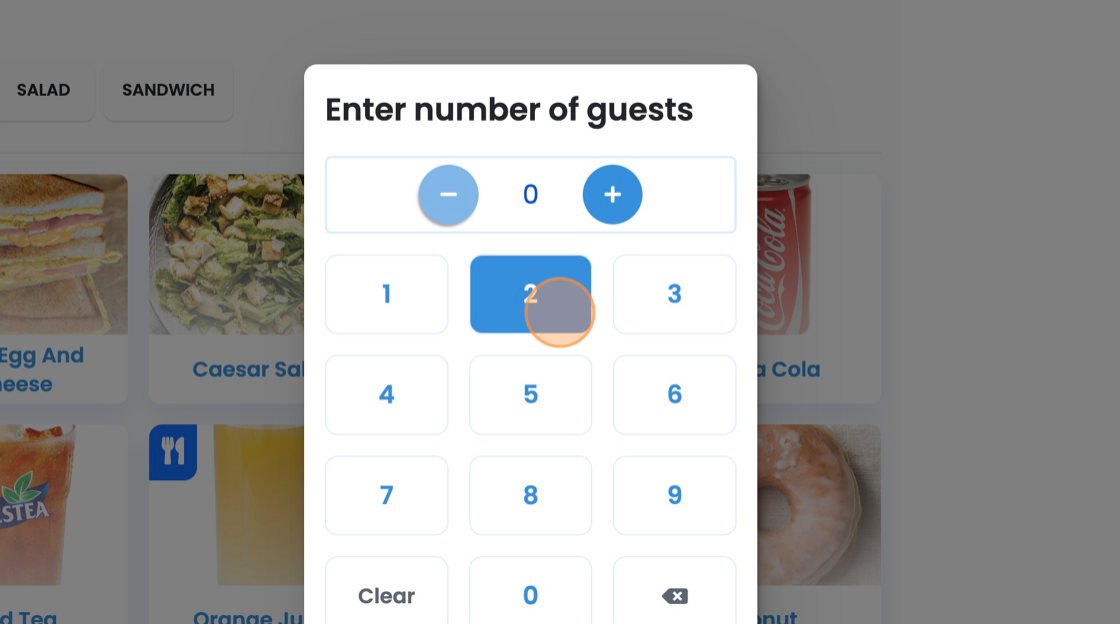Tap the 8 key
The image size is (1120, 624).
coord(530,495)
